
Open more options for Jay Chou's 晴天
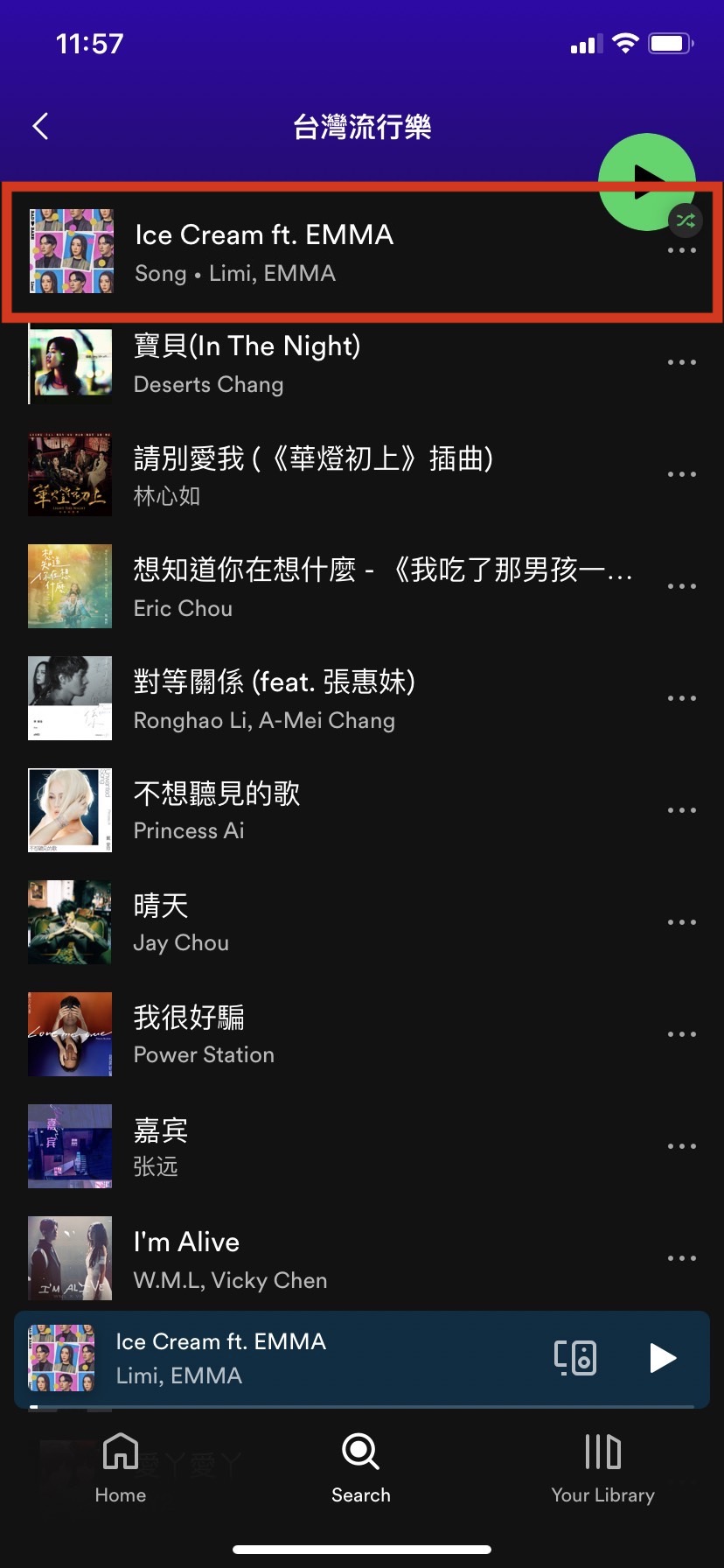click(681, 922)
